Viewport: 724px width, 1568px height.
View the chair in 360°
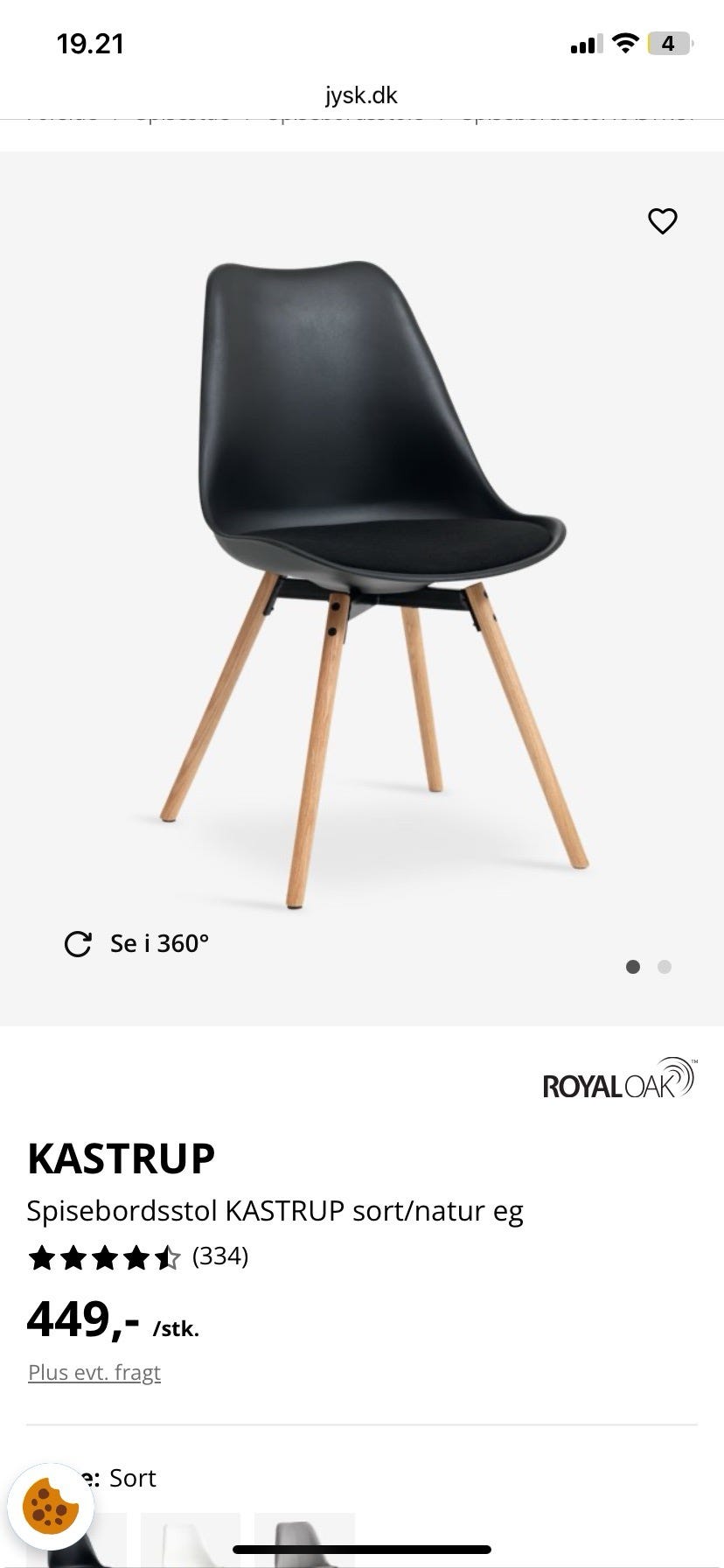tap(137, 944)
